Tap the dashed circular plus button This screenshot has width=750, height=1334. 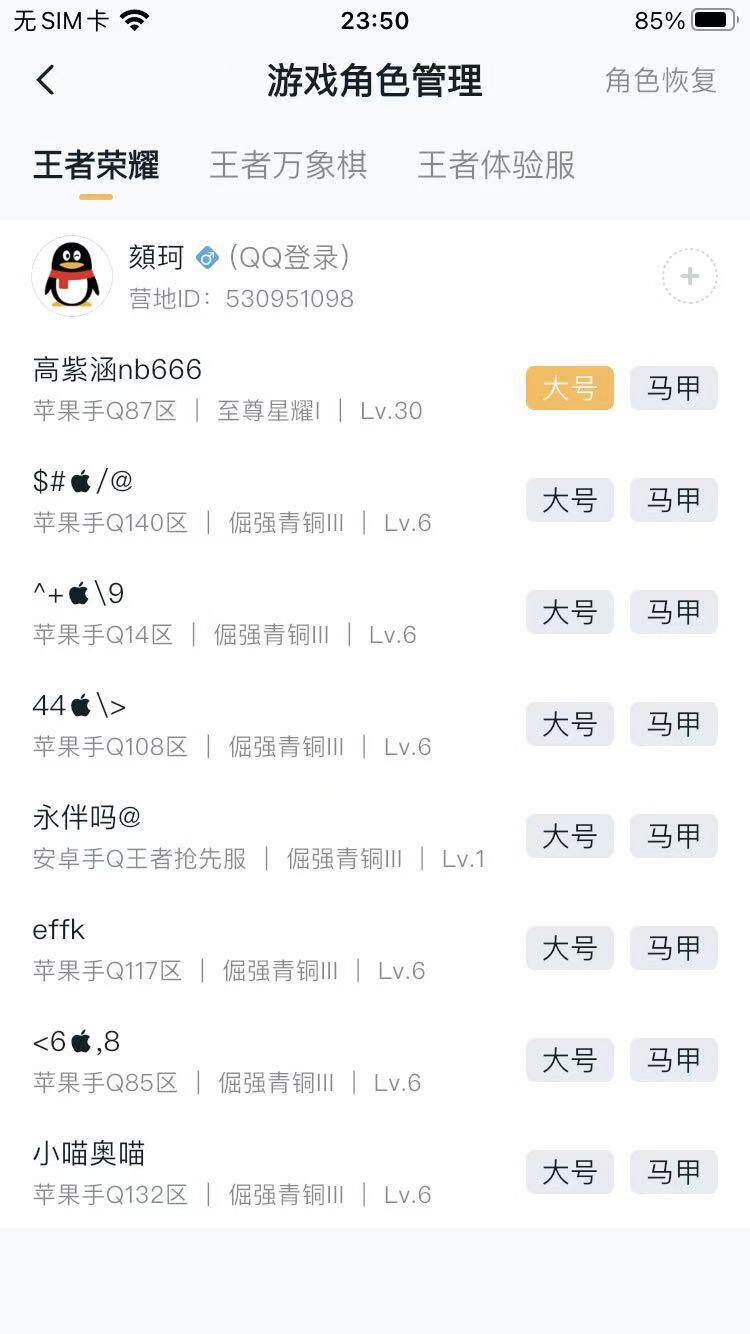(x=689, y=276)
